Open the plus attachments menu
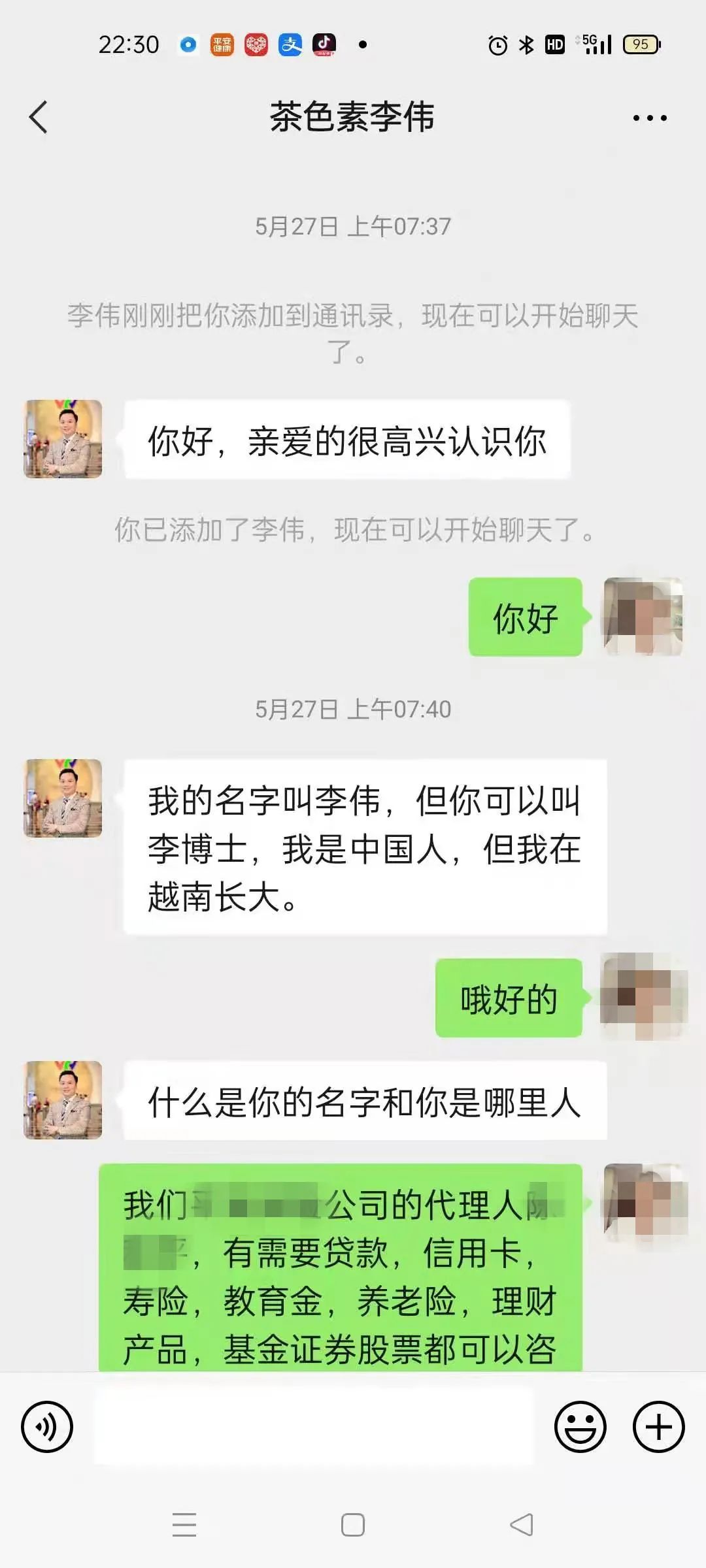Image resolution: width=706 pixels, height=1568 pixels. click(x=658, y=1427)
